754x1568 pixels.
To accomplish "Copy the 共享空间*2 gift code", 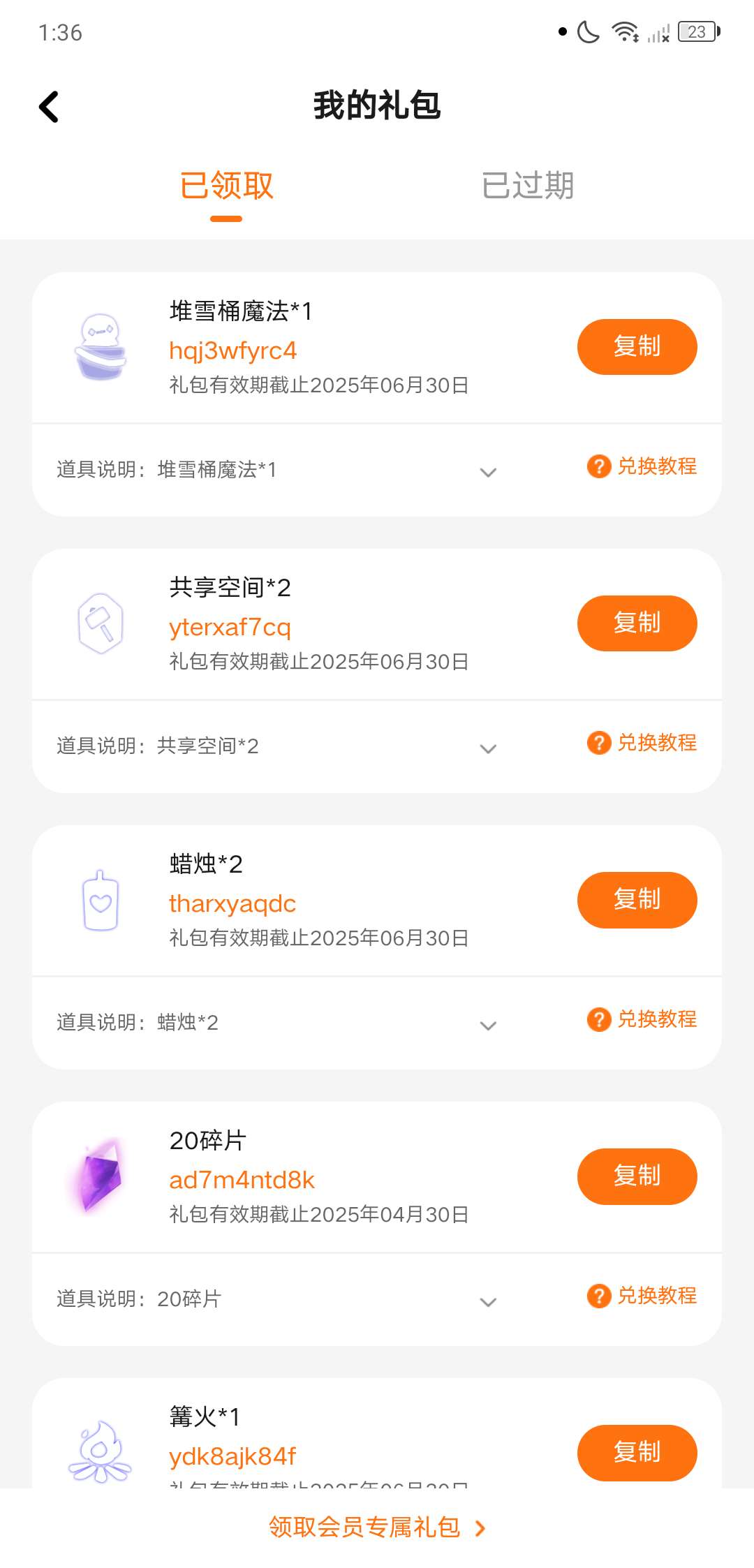I will click(637, 623).
